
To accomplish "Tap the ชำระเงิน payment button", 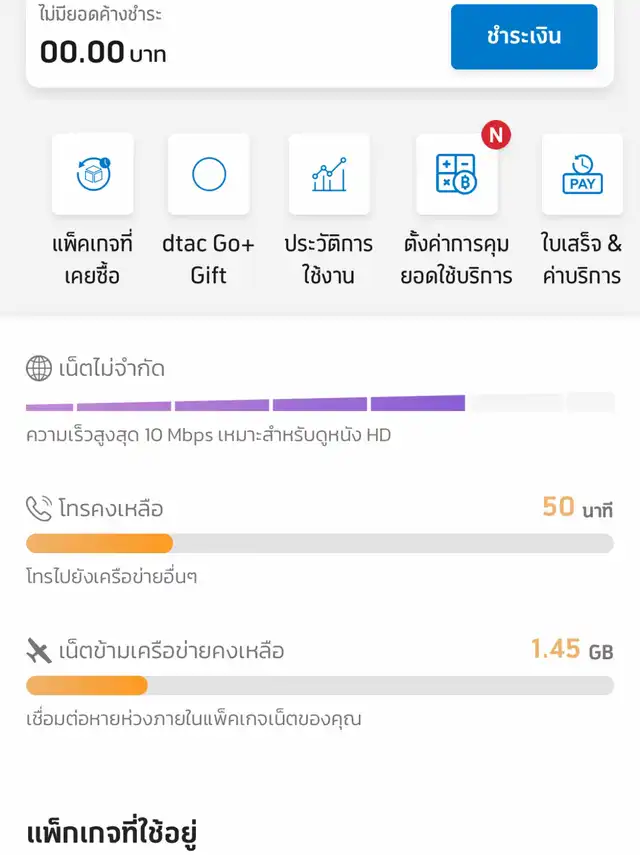I will point(523,37).
